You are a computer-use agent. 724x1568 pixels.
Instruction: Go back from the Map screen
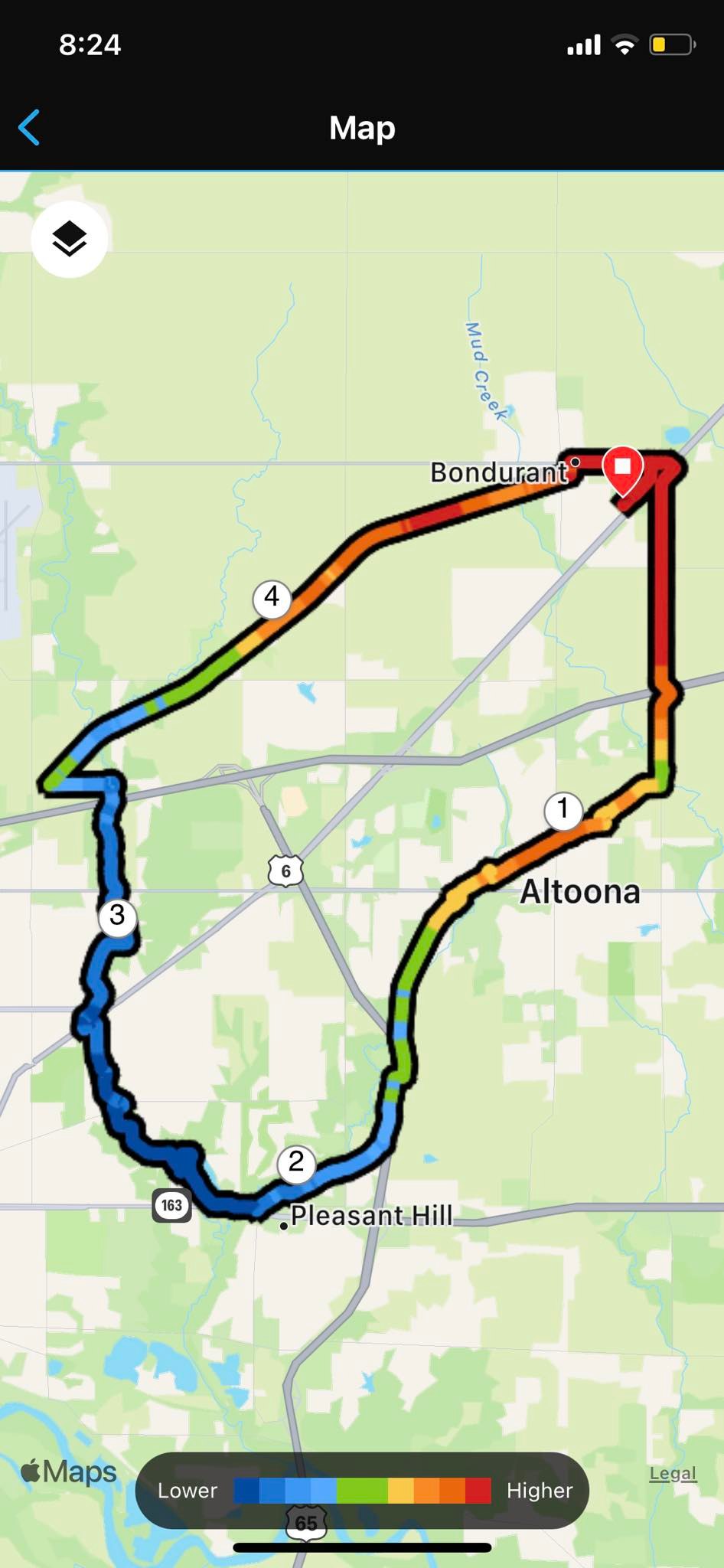[29, 127]
